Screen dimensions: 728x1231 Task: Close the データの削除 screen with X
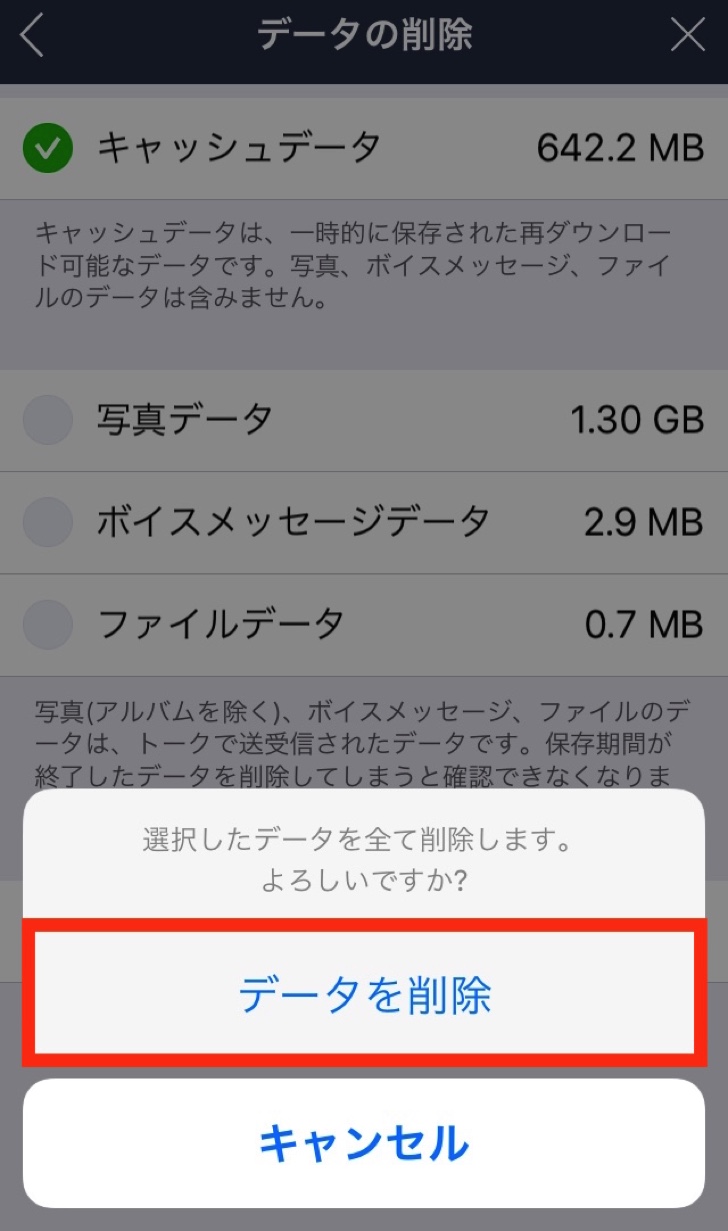point(688,36)
